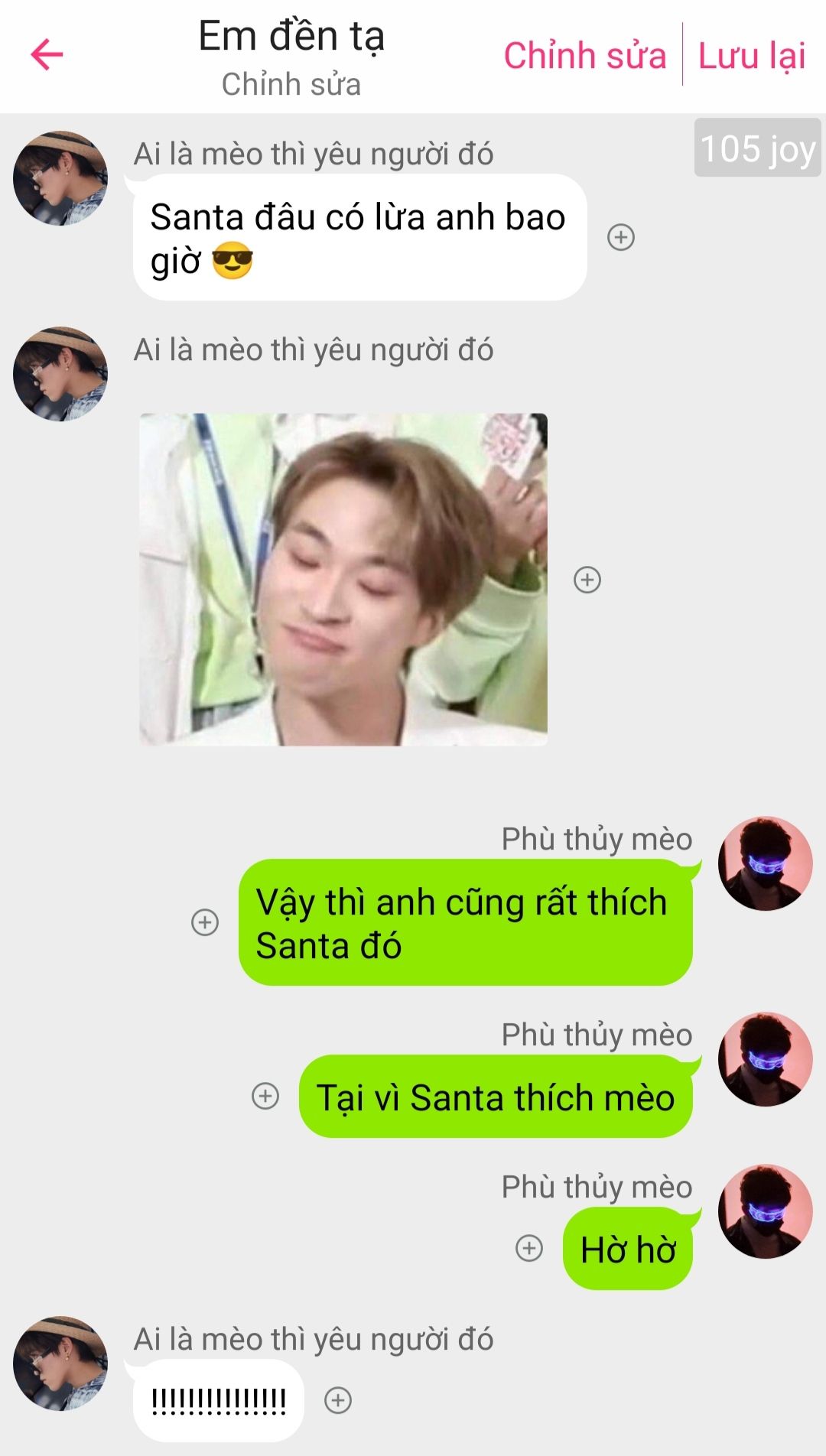Viewport: 826px width, 1456px height.
Task: Open the photo message of the sleepy boy
Action: click(343, 580)
